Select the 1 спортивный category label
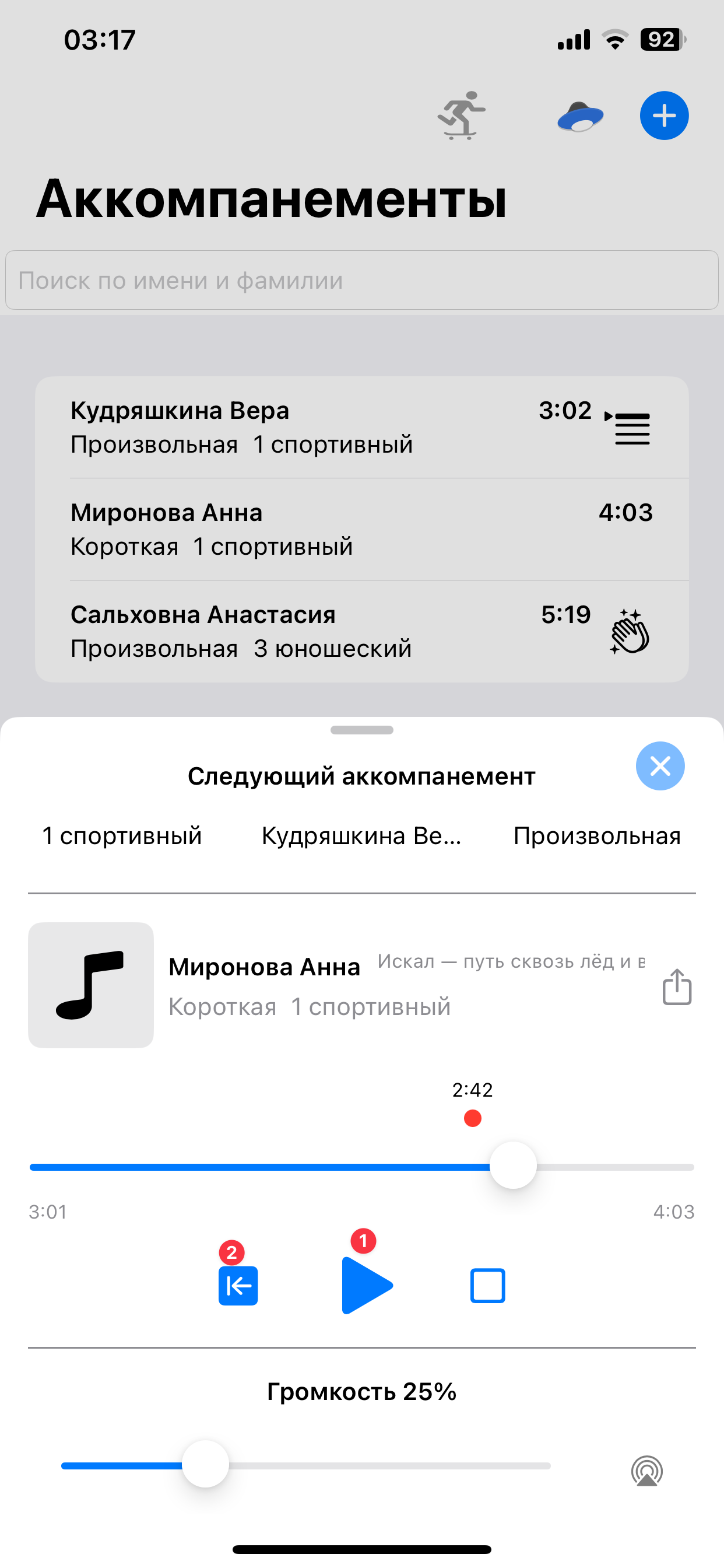The height and width of the screenshot is (1568, 724). click(x=121, y=836)
